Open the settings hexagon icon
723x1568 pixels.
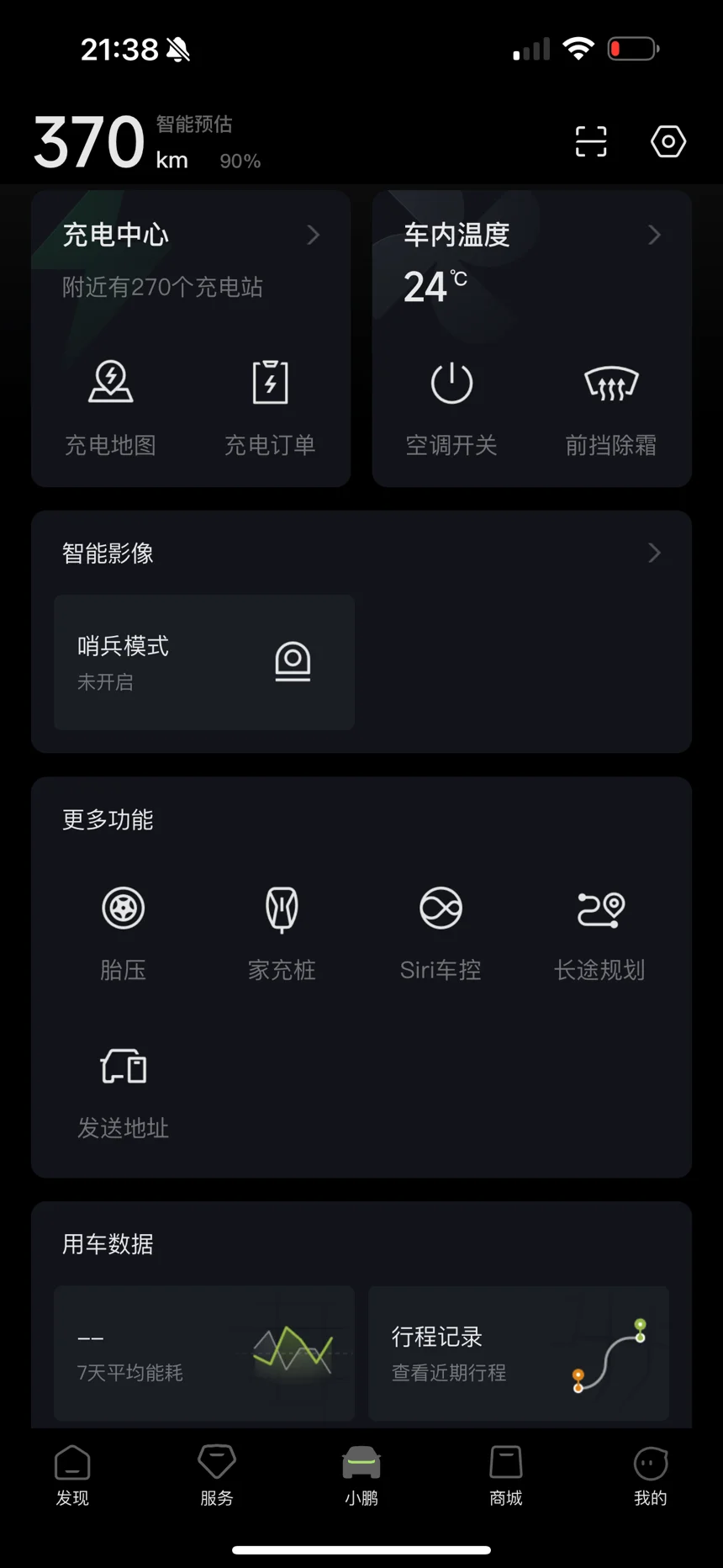tap(668, 141)
